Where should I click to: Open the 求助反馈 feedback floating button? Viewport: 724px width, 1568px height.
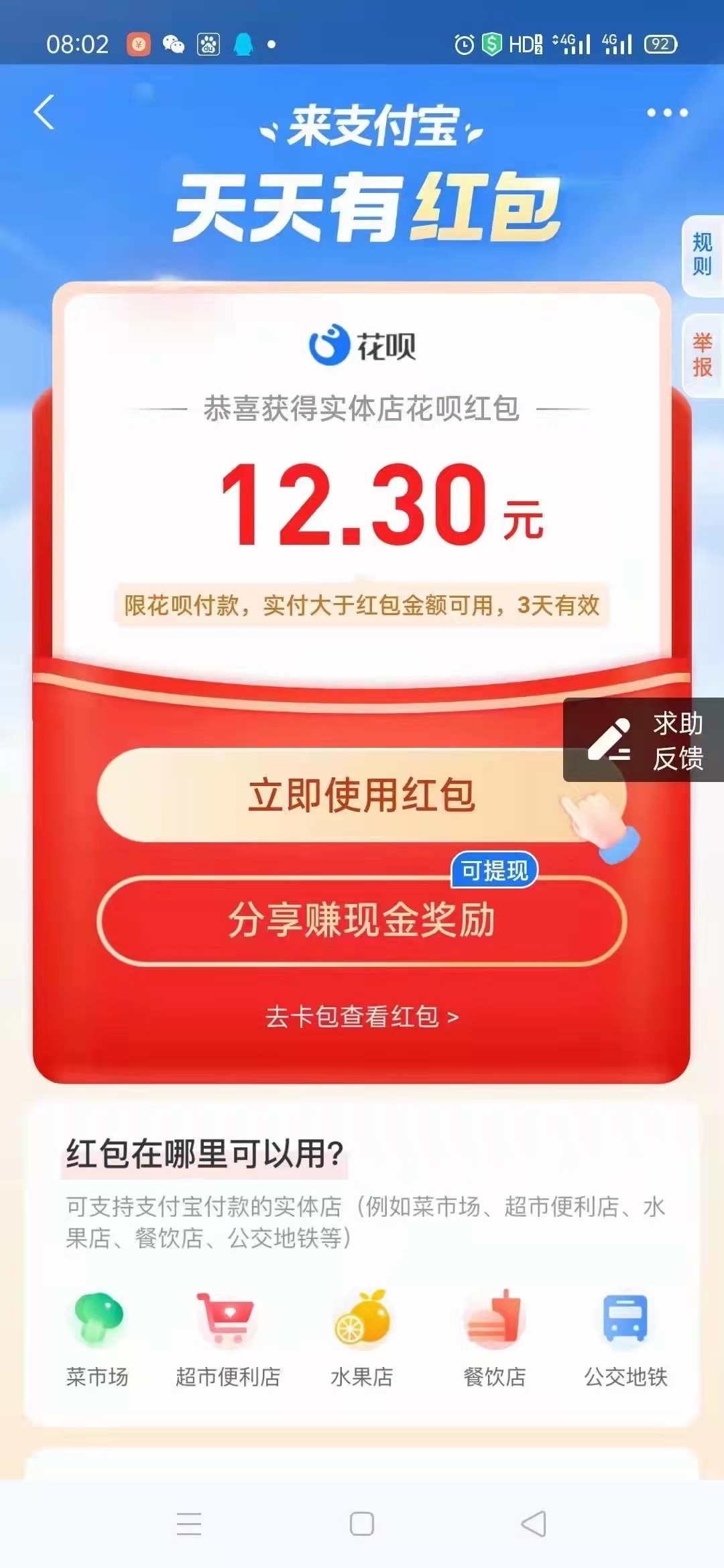click(645, 740)
